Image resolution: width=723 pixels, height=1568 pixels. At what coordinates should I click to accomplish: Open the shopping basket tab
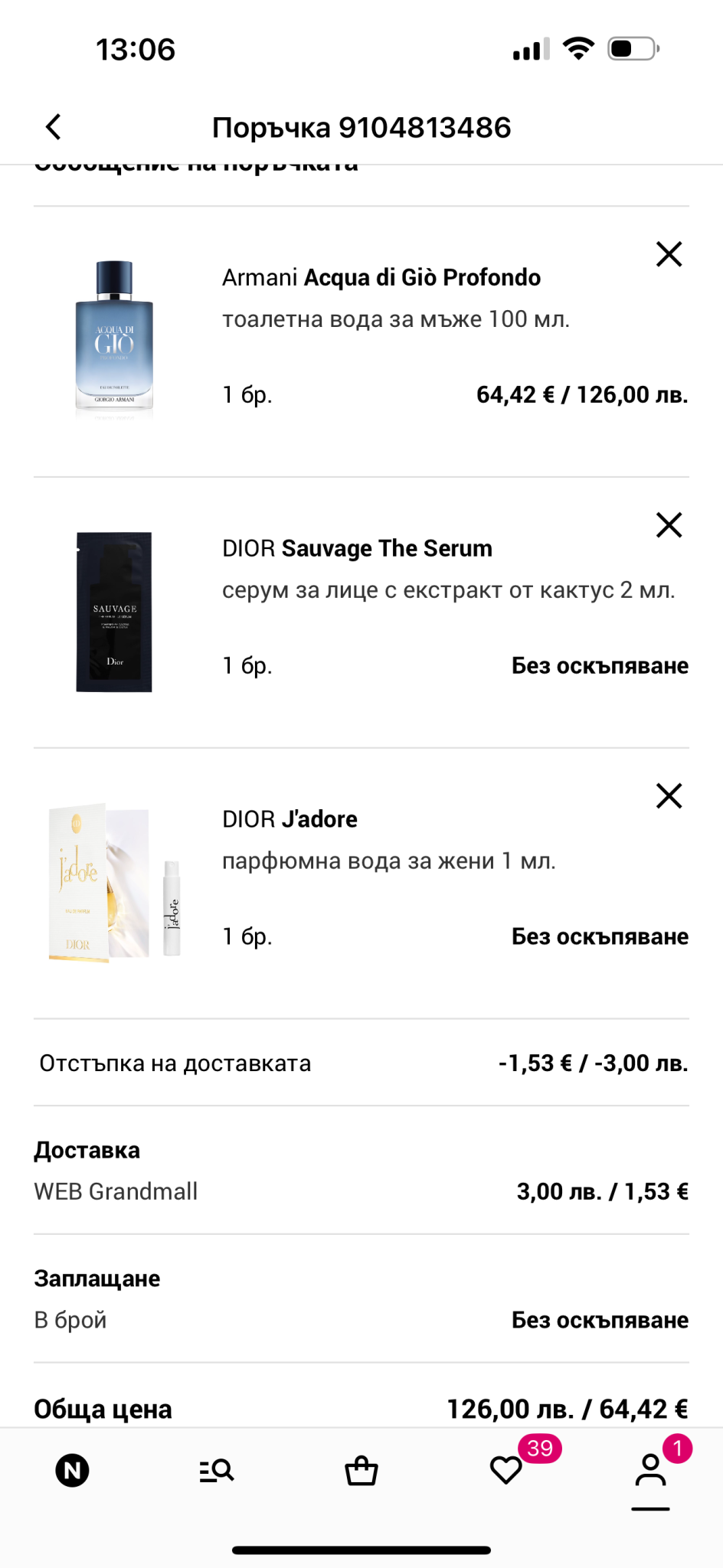[x=361, y=1470]
